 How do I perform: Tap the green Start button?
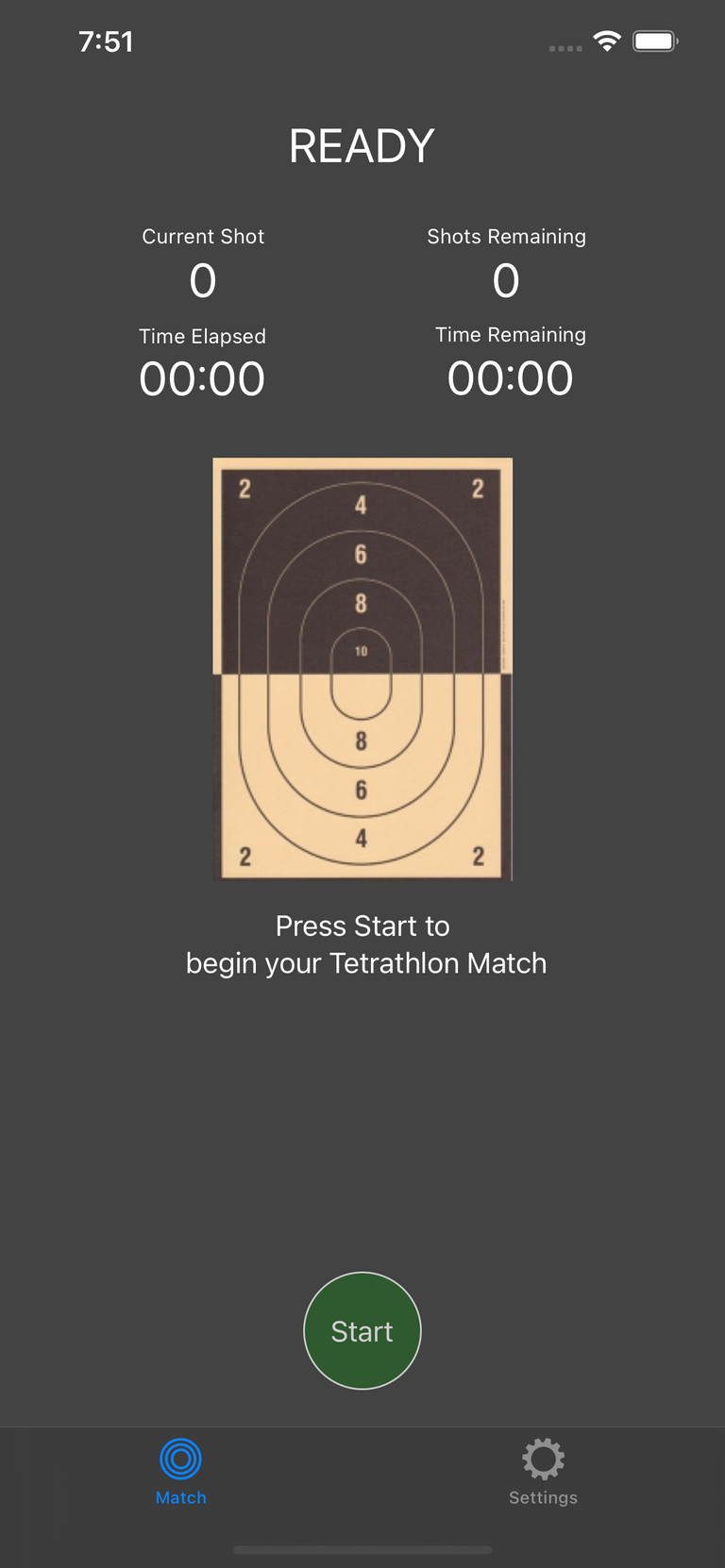click(362, 1330)
